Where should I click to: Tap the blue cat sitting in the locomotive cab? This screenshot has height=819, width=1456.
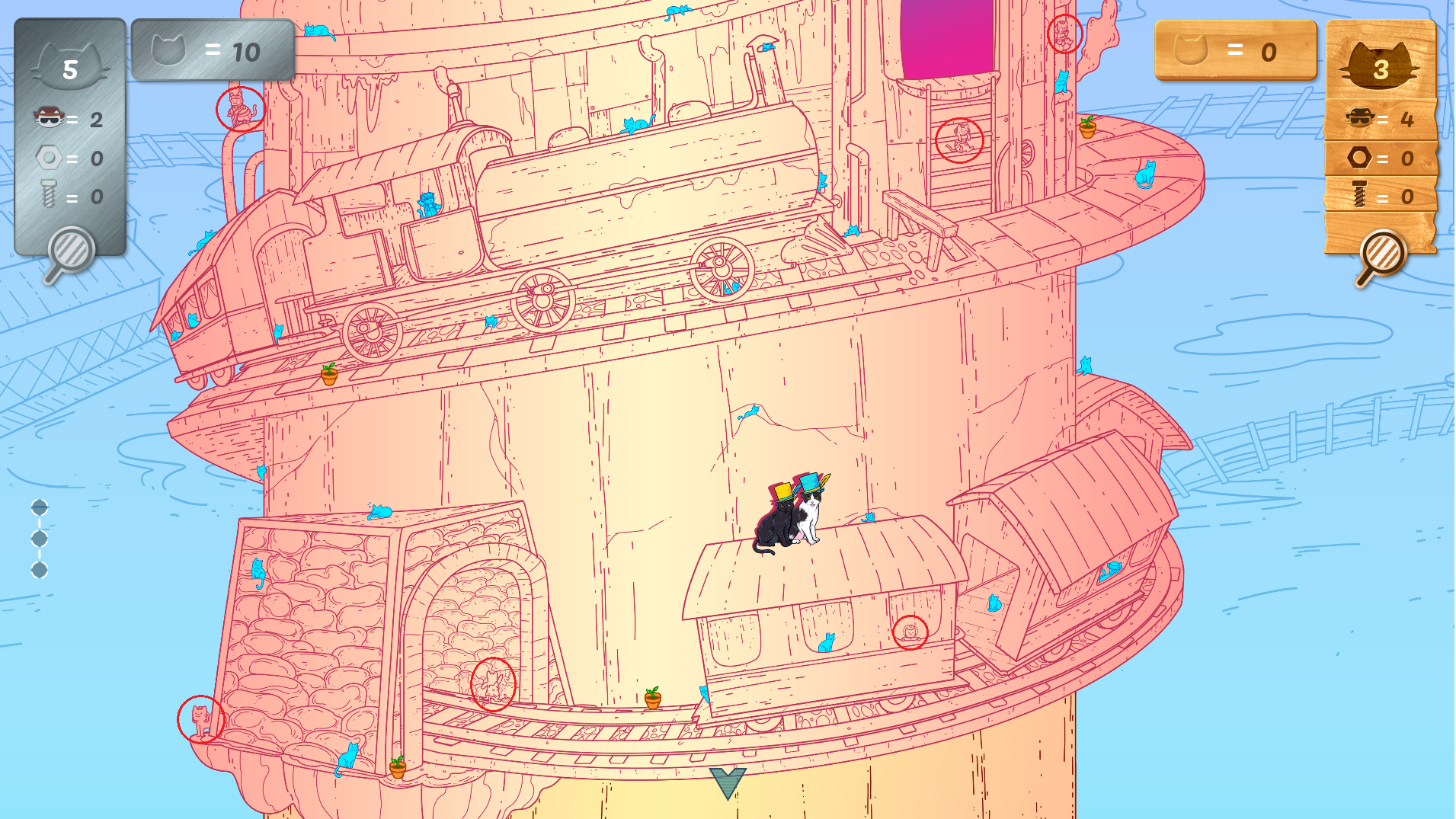[x=429, y=205]
